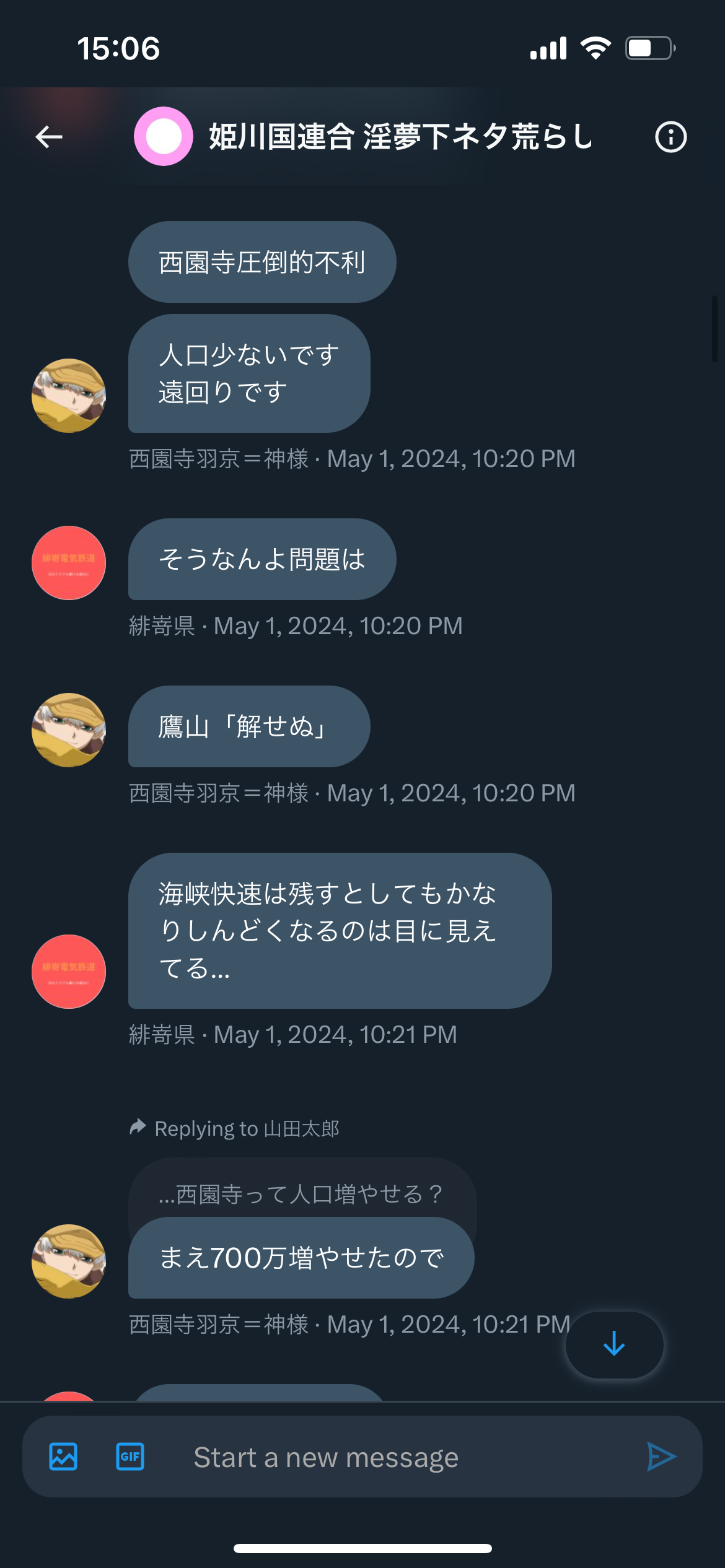Open 緋嵜県's avatar beside the 海峡快速 message
The width and height of the screenshot is (725, 1568).
tap(69, 972)
